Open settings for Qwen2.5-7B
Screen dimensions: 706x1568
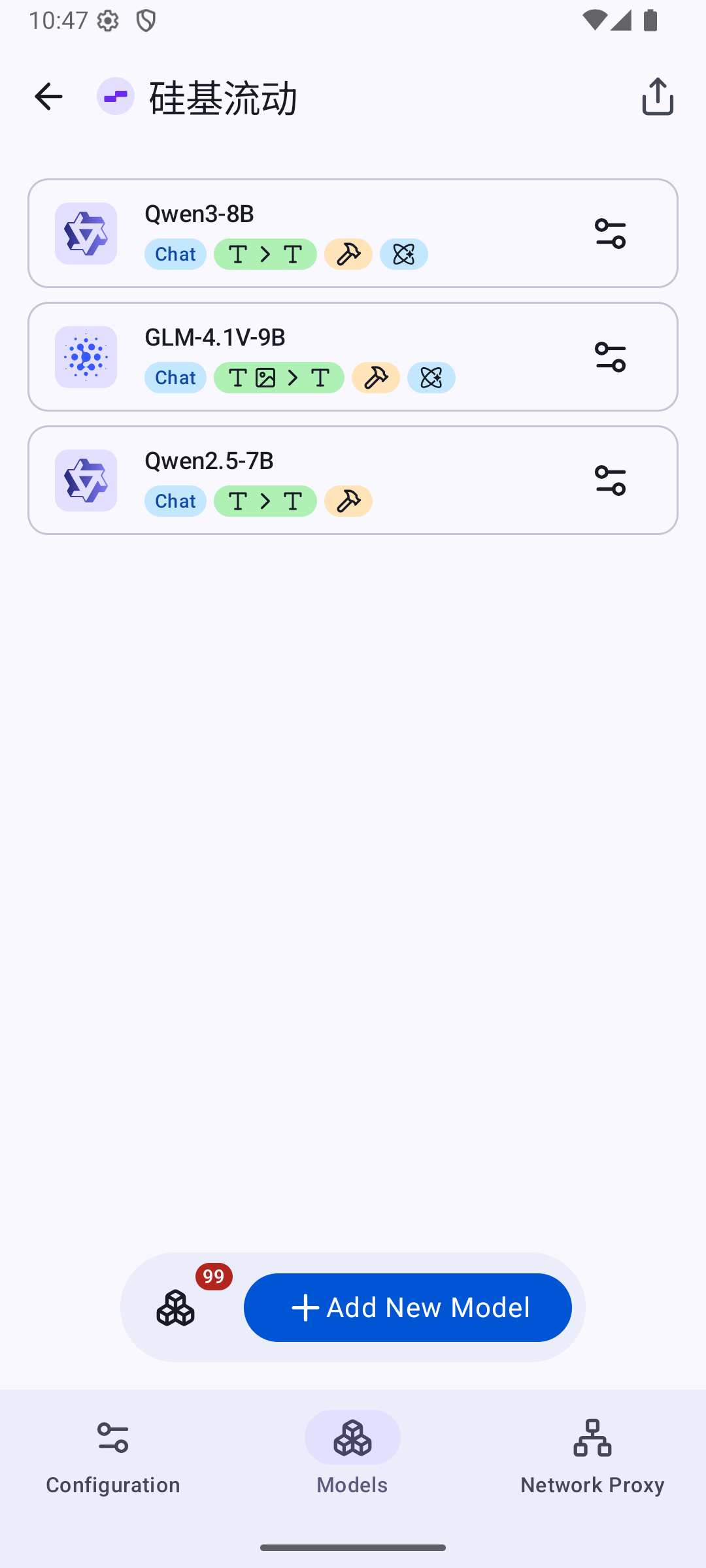[610, 480]
